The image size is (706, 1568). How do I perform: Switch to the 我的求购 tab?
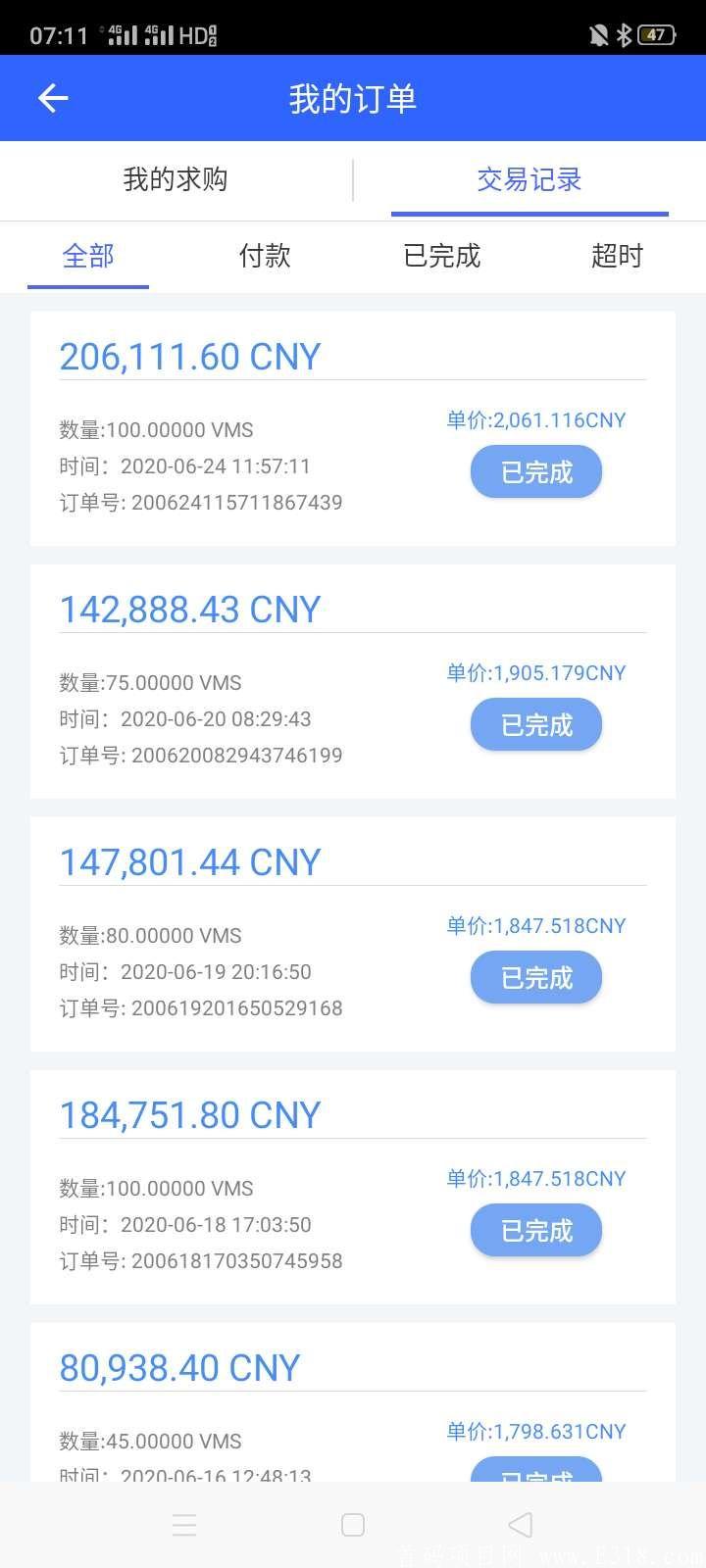pos(174,180)
